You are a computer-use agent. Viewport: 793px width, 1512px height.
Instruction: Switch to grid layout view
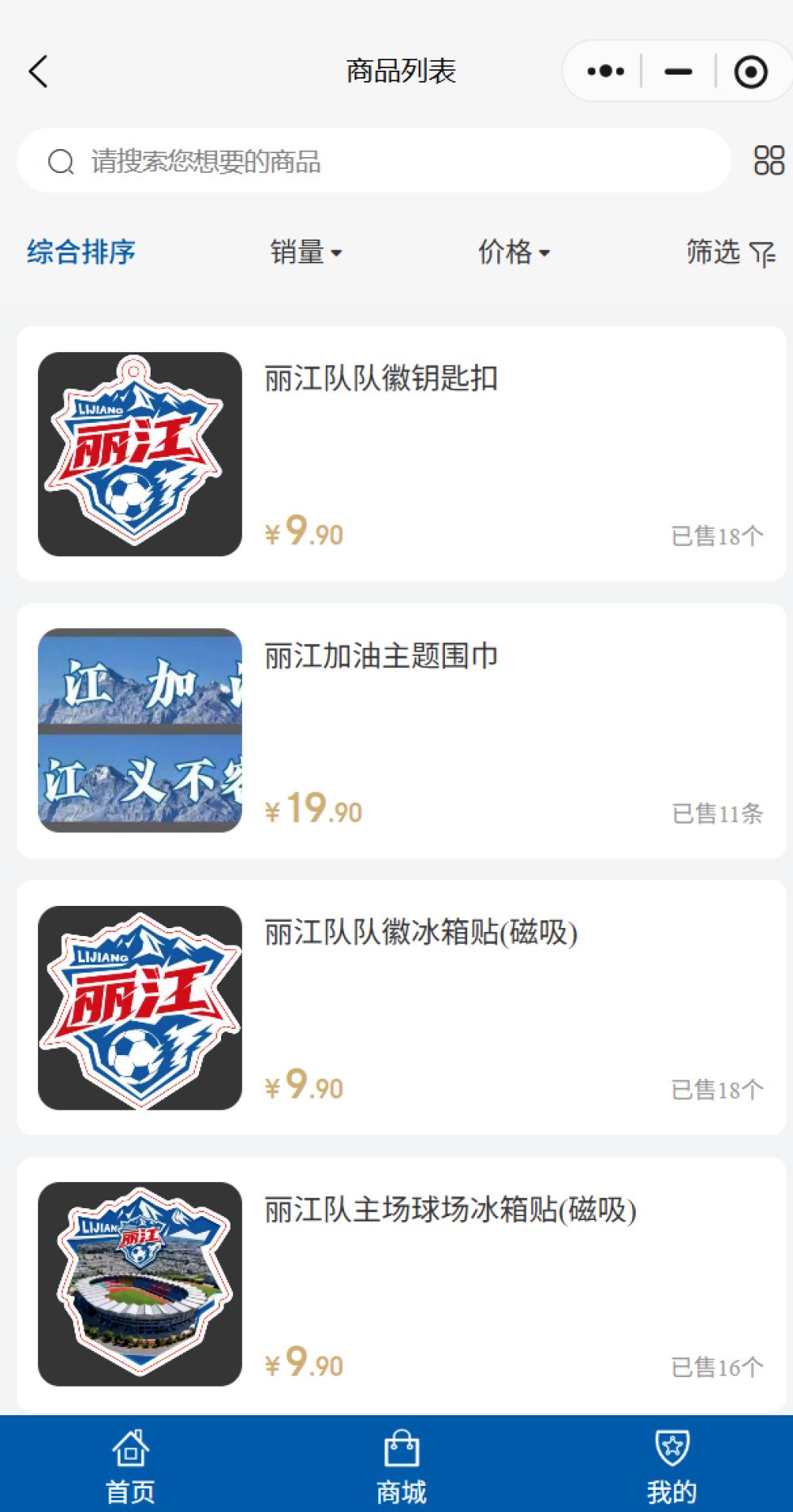[768, 160]
